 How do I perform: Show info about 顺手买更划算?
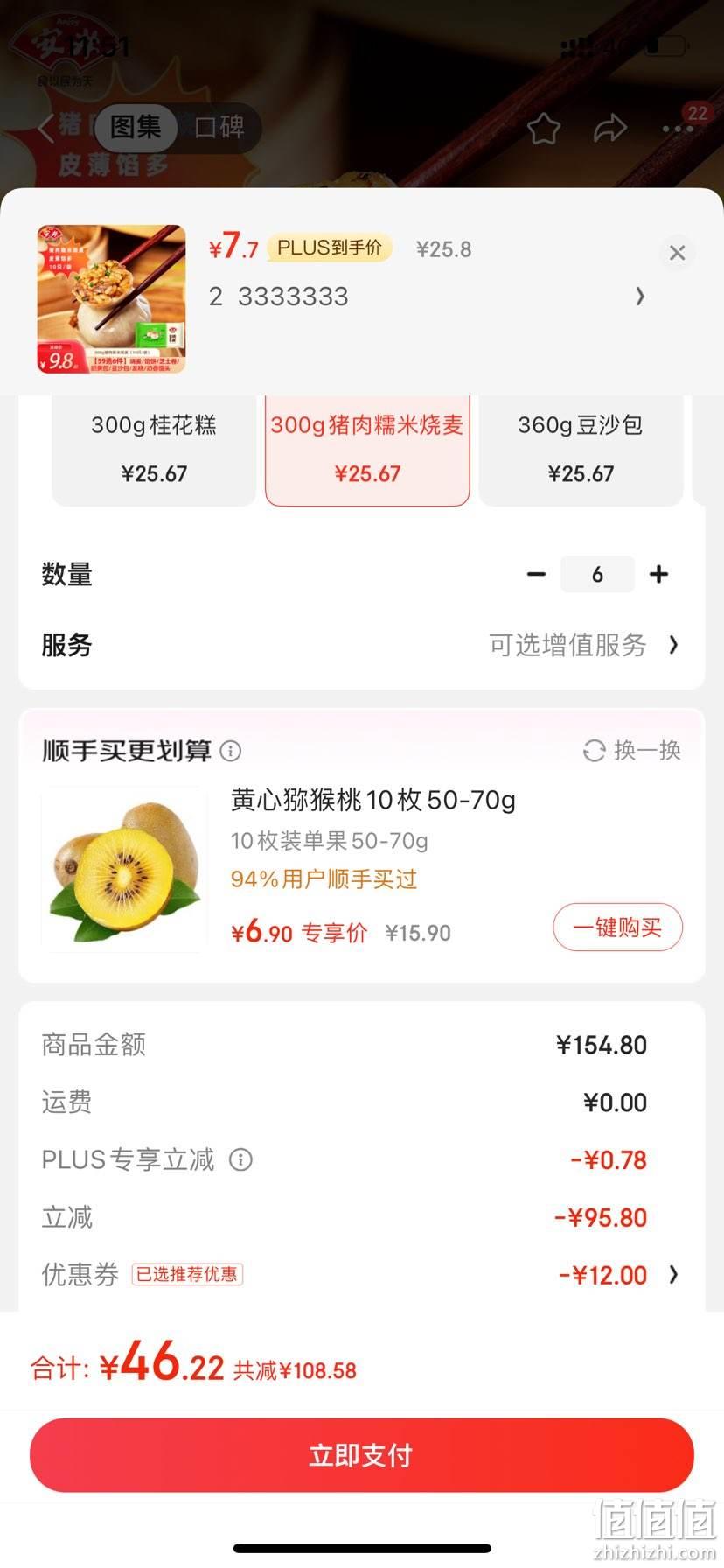[231, 751]
